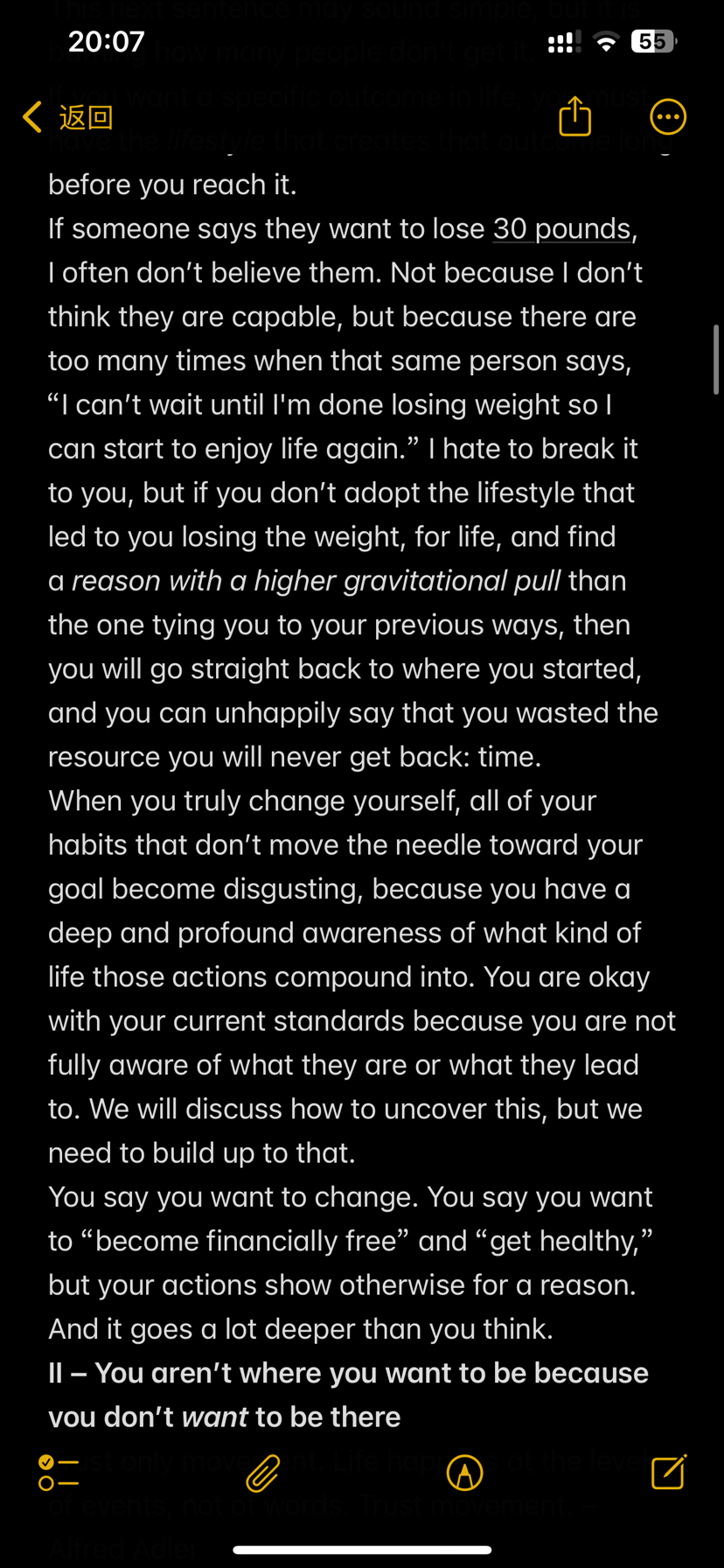Attach a file using the paperclip

coord(262,1473)
